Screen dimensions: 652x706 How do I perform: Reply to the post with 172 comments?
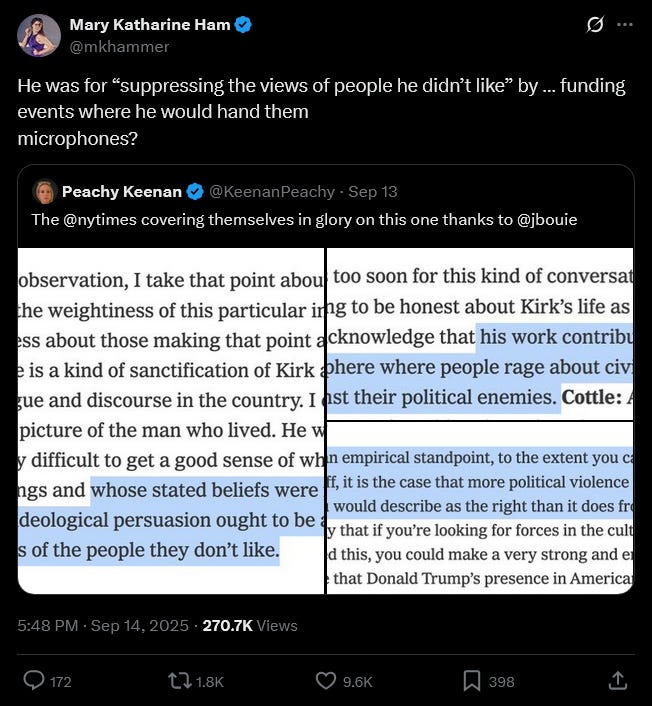coord(47,681)
